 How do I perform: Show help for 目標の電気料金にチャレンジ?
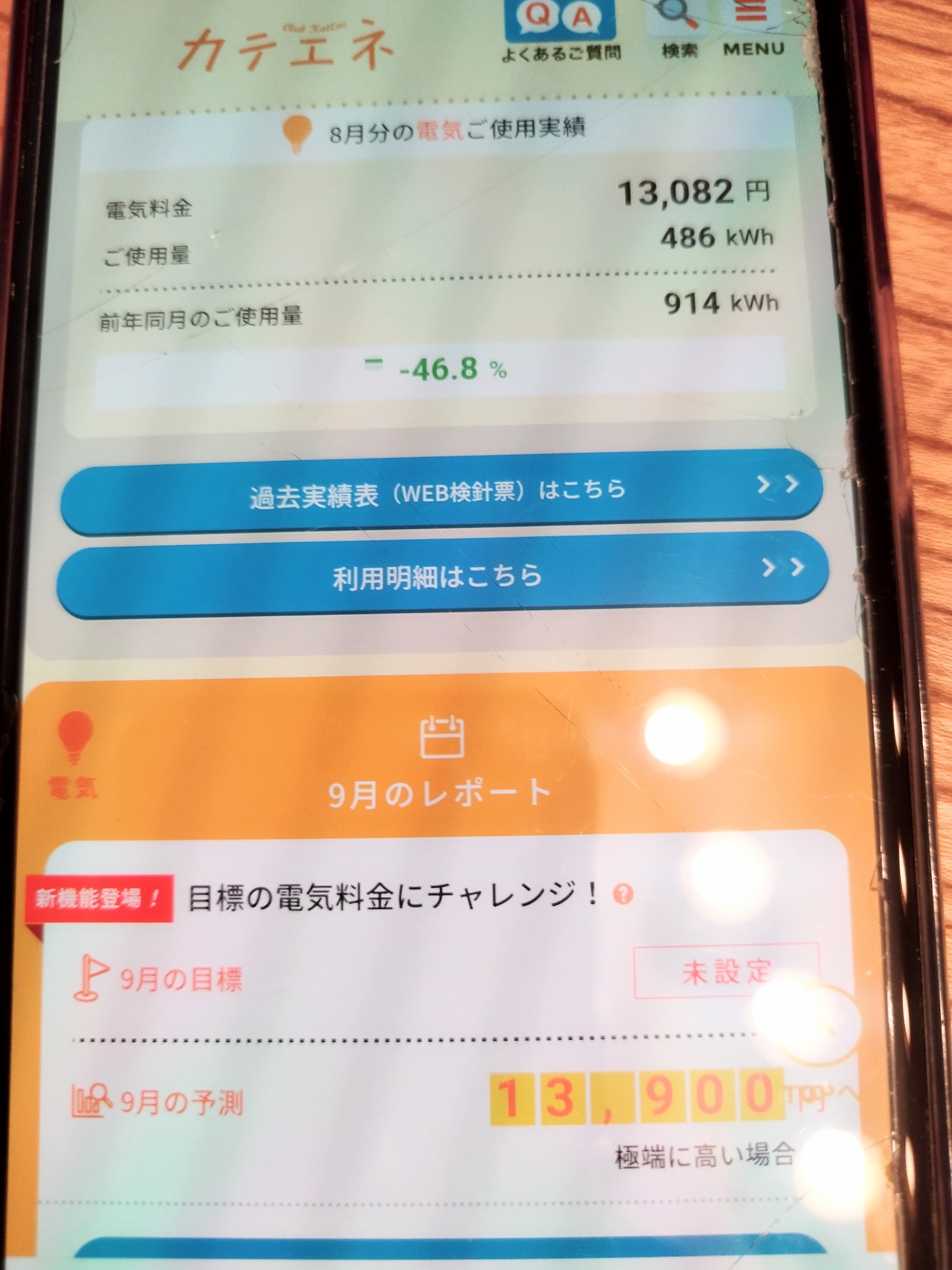click(x=623, y=894)
